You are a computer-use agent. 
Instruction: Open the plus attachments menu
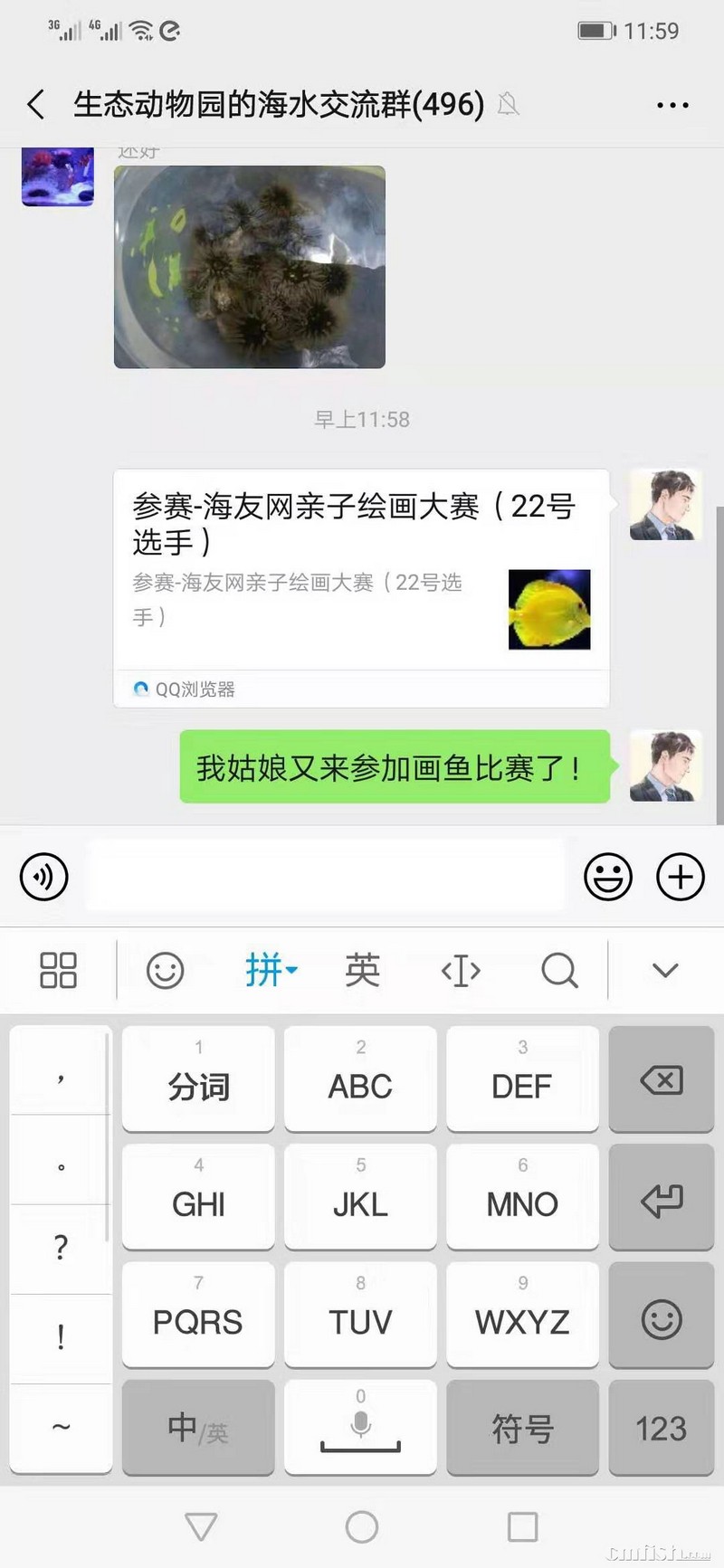pos(680,876)
